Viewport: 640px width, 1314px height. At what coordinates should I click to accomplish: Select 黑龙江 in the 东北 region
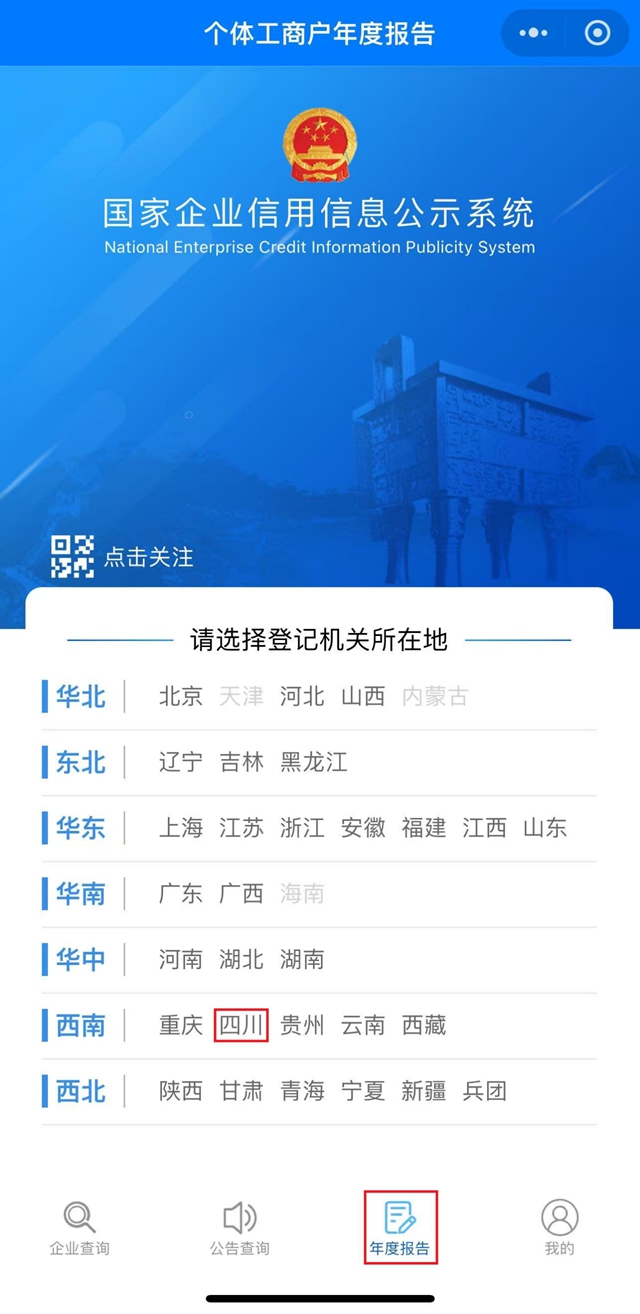tap(314, 762)
